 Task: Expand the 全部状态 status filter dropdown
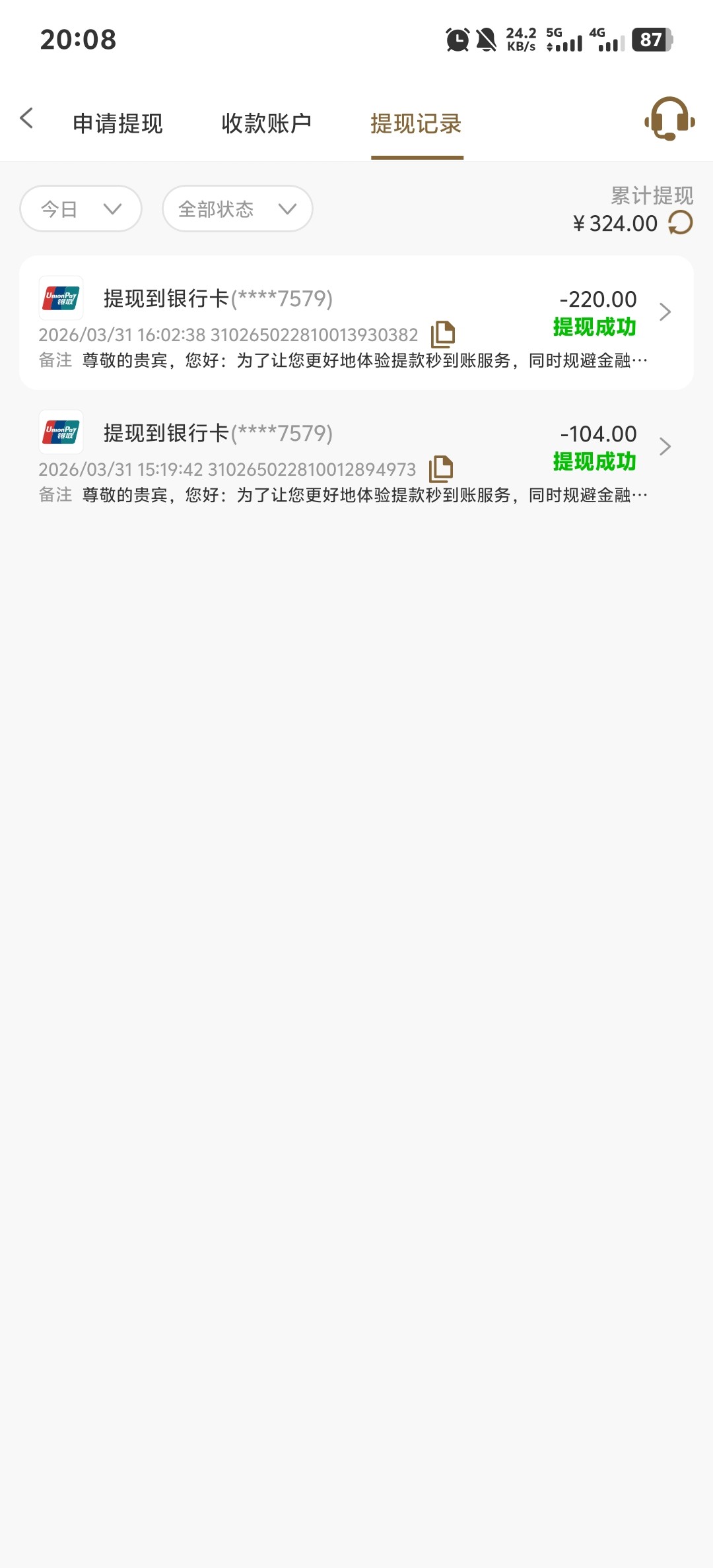pos(237,209)
